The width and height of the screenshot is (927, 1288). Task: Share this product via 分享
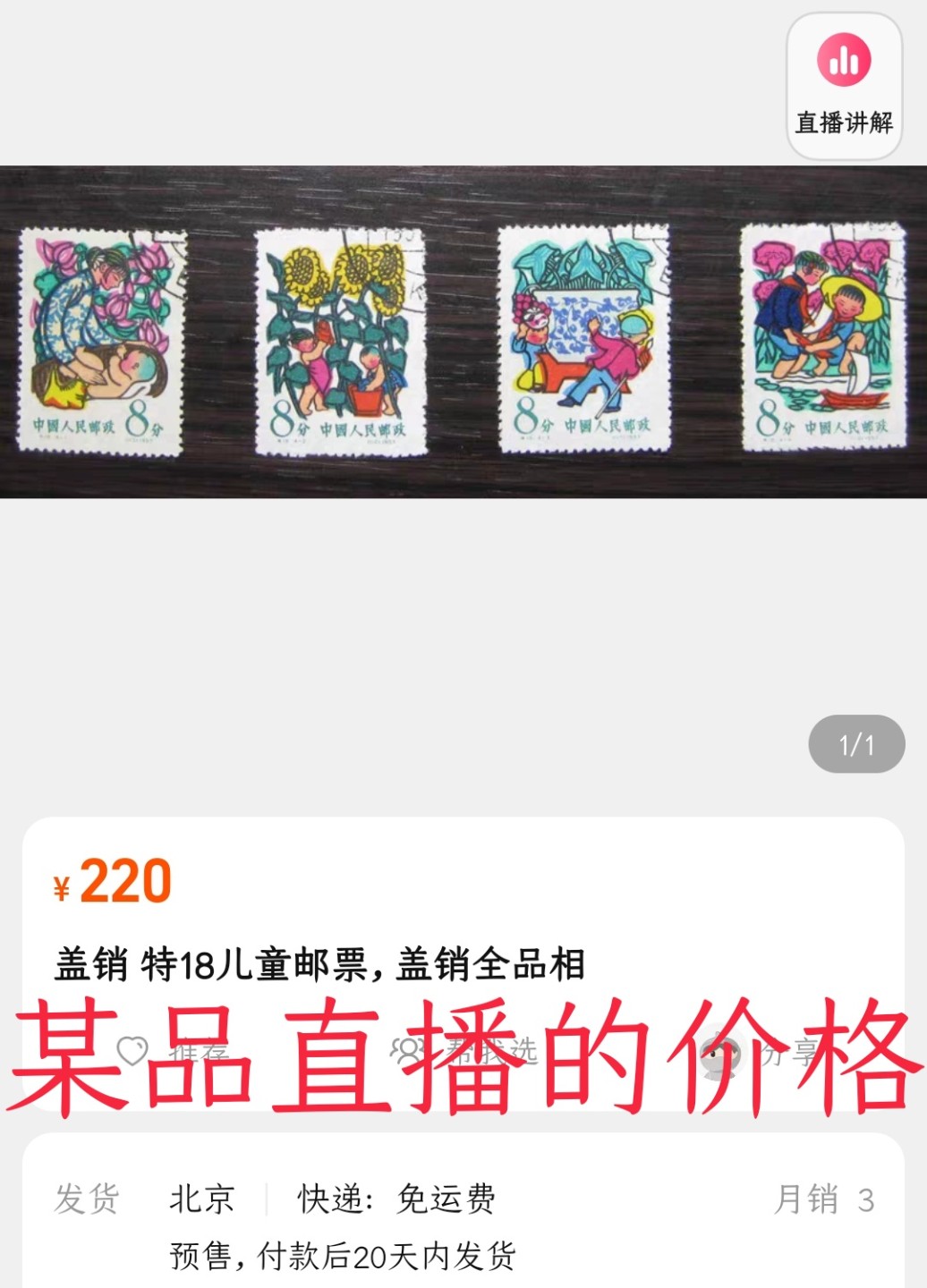pos(761,1053)
